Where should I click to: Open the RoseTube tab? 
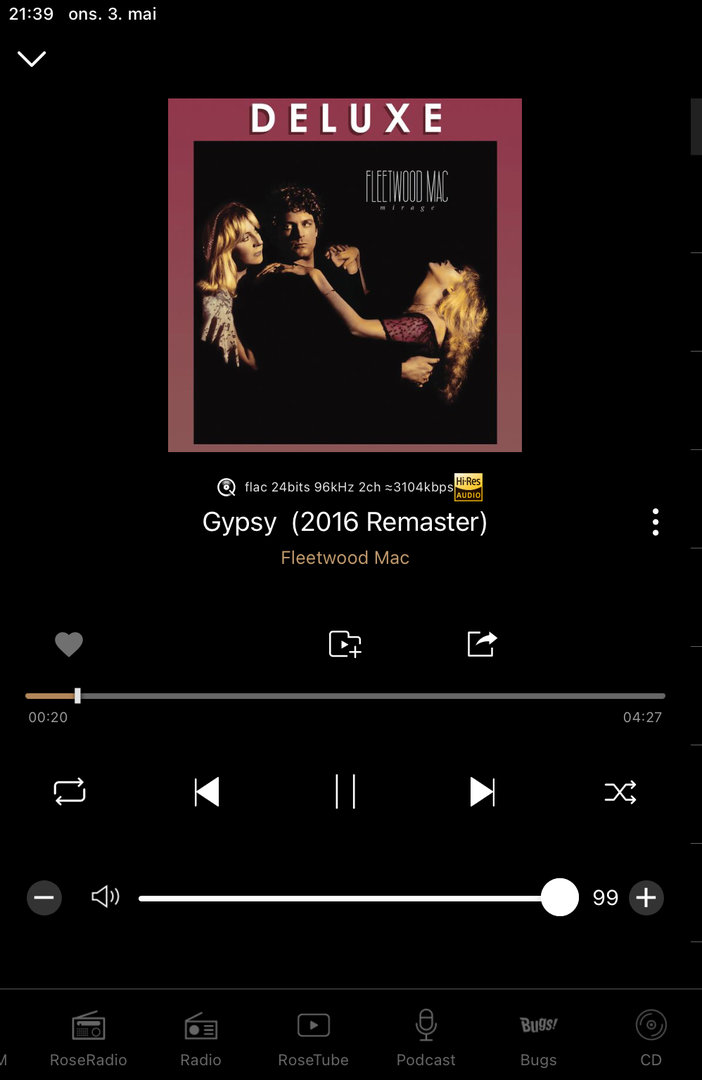[x=313, y=1038]
